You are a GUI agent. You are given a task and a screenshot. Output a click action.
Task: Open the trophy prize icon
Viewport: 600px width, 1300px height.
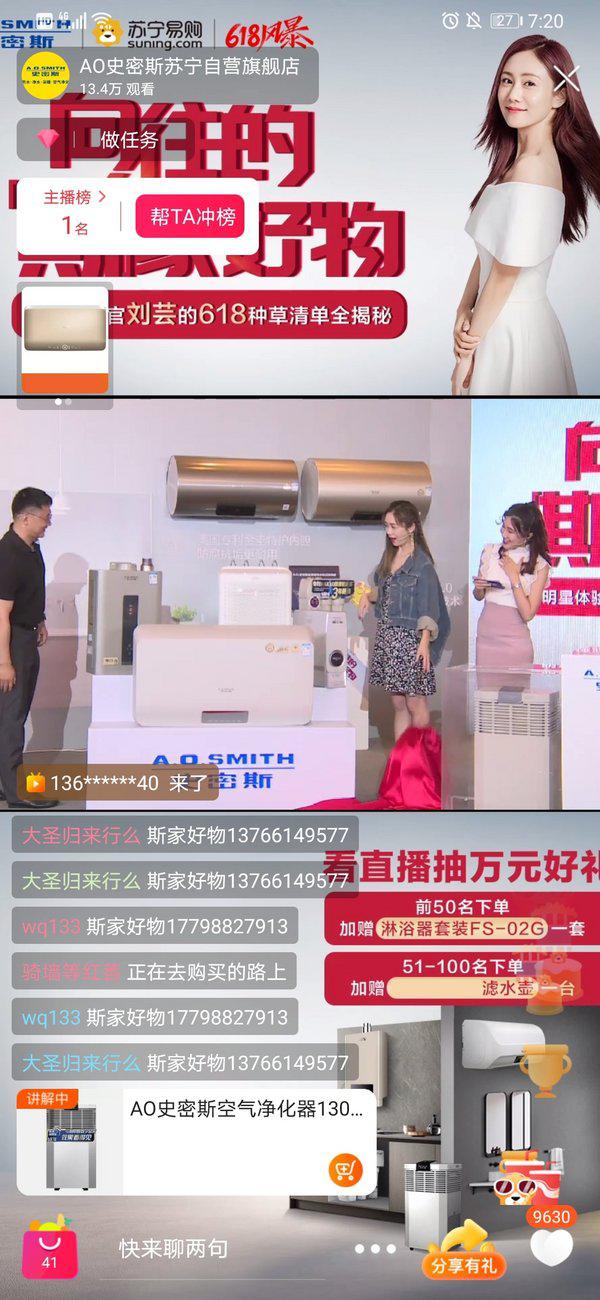(x=545, y=1069)
